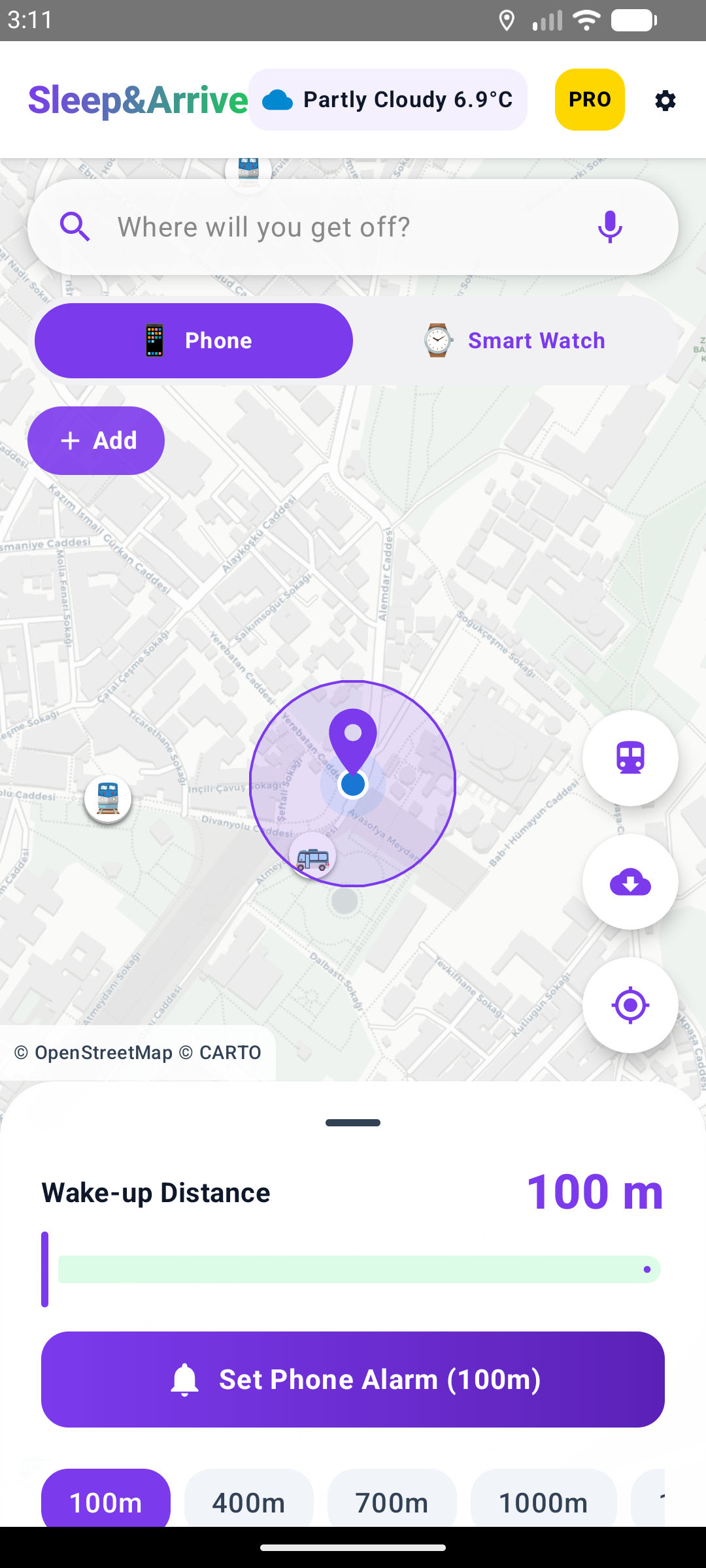This screenshot has width=706, height=1568.
Task: Select the 400m distance preset
Action: (x=248, y=1501)
